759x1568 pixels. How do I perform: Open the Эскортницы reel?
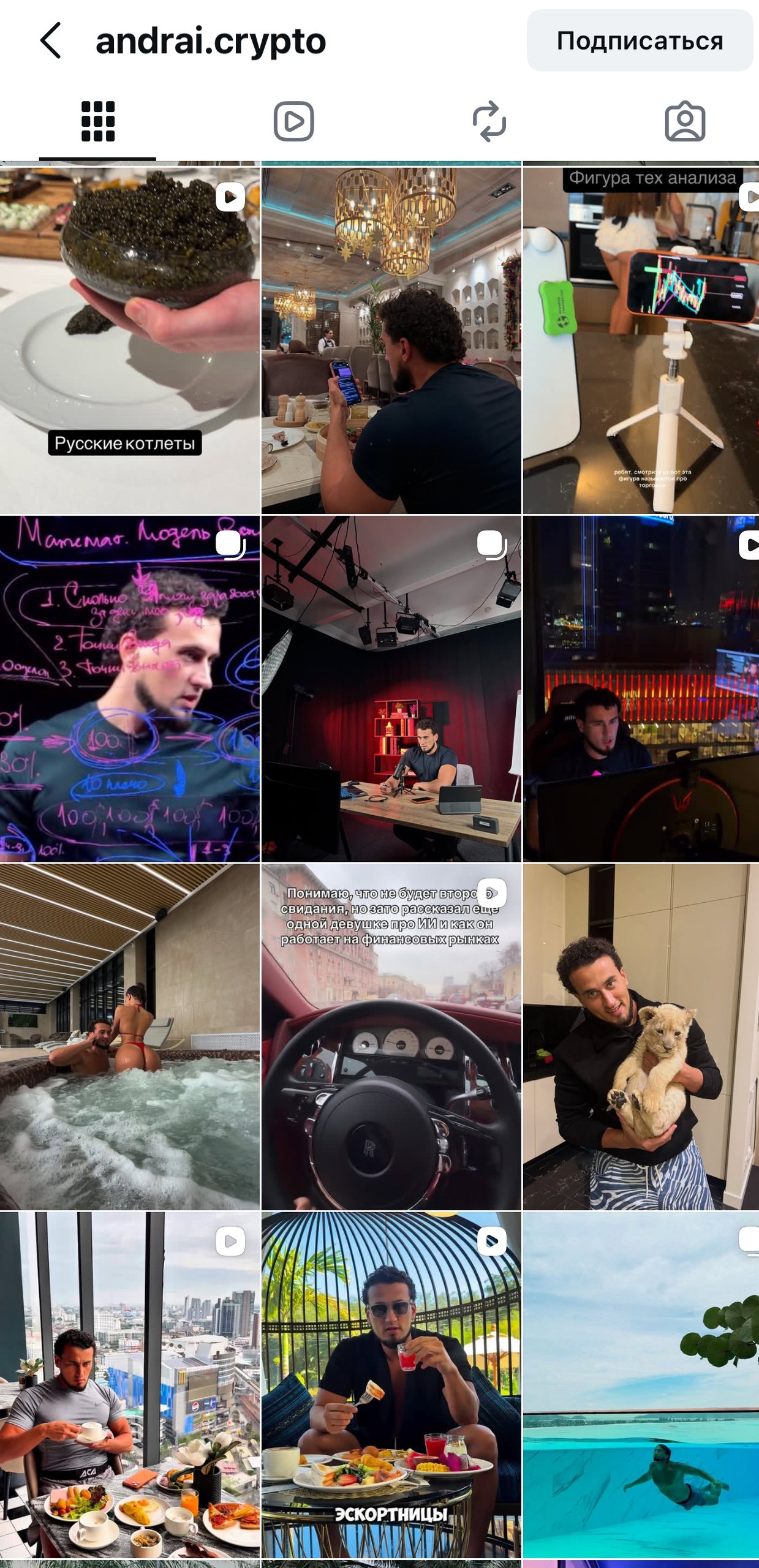(391, 1384)
